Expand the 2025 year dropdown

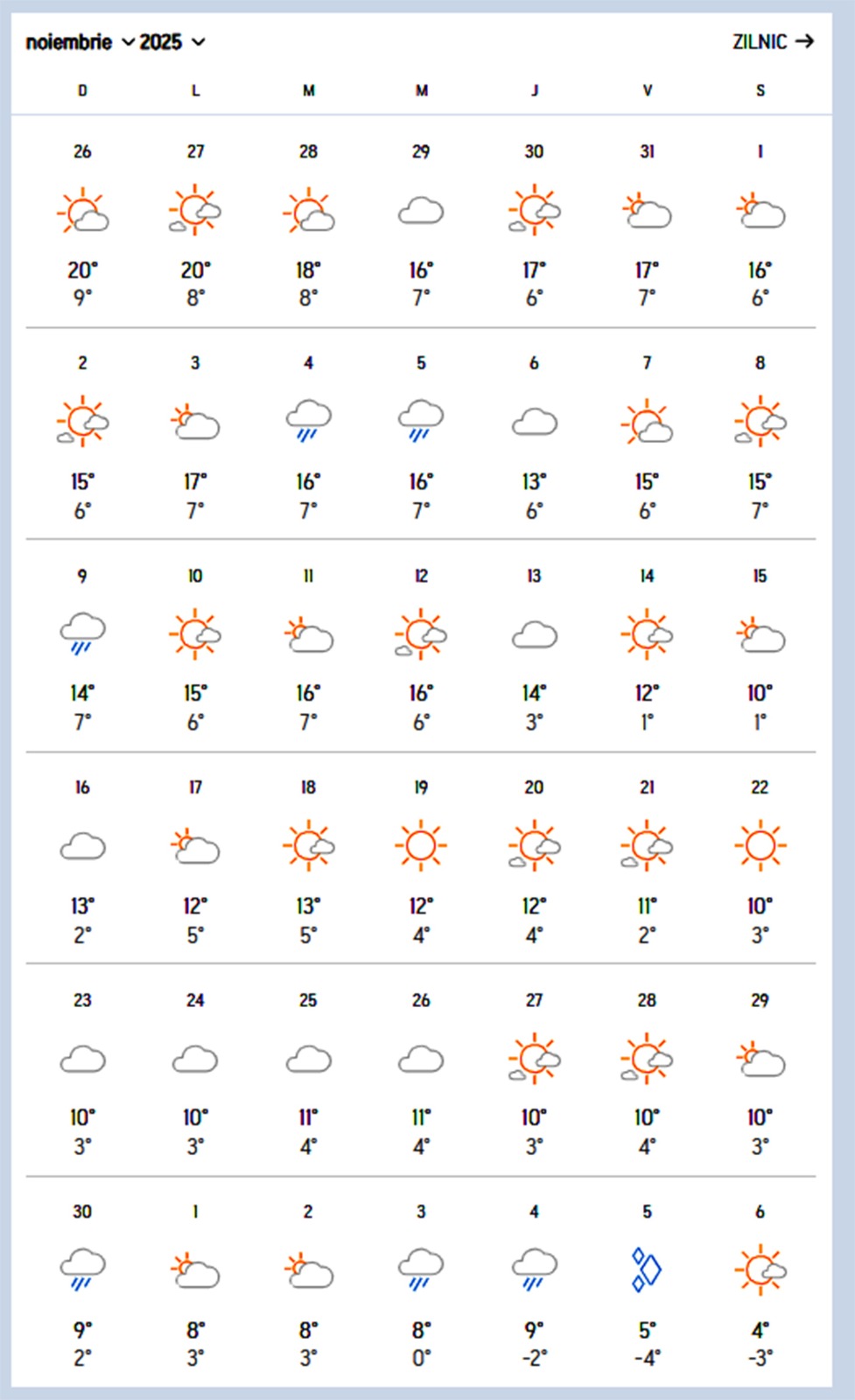click(x=172, y=42)
